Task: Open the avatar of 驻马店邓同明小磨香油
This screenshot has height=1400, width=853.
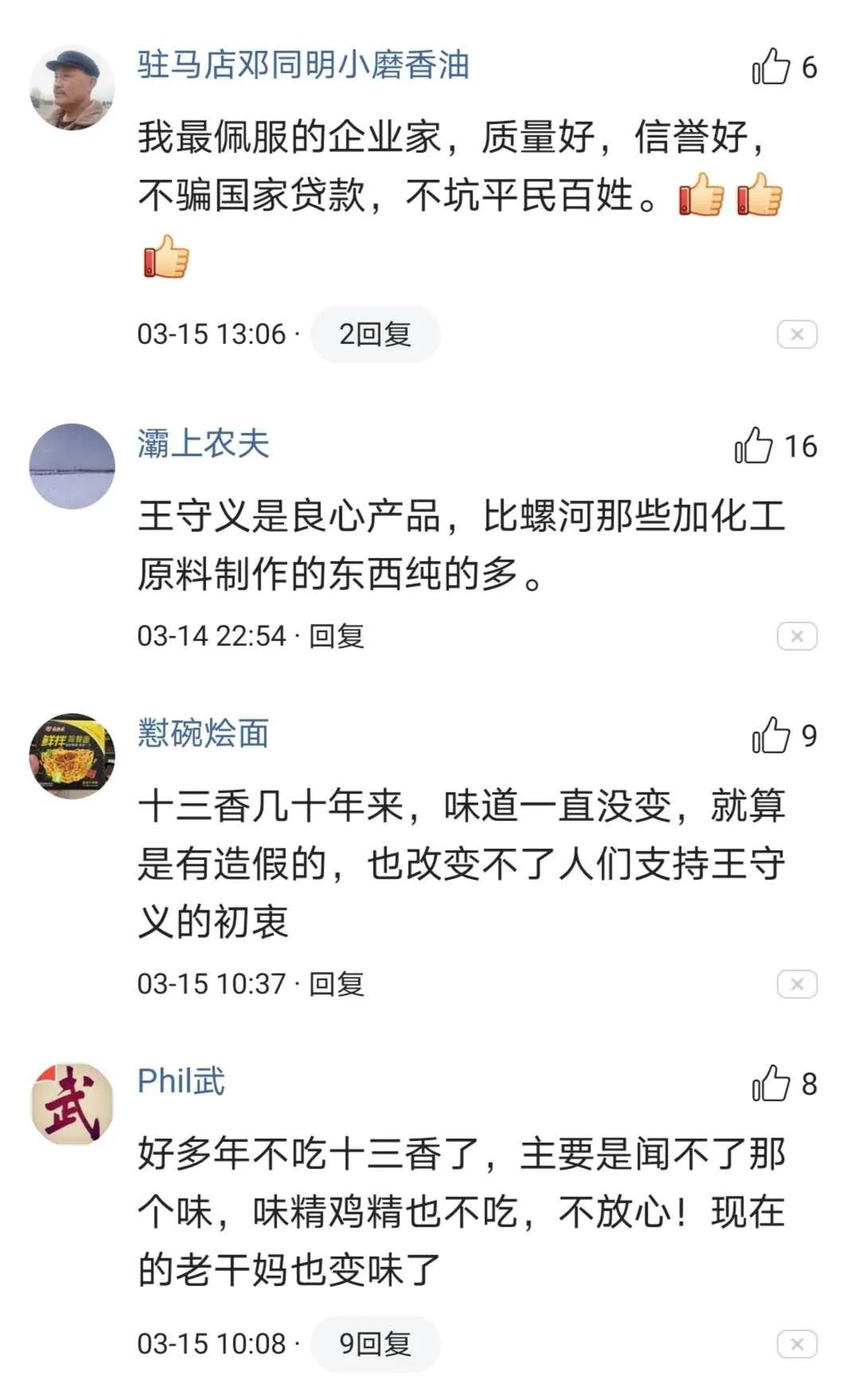Action: coord(72,88)
